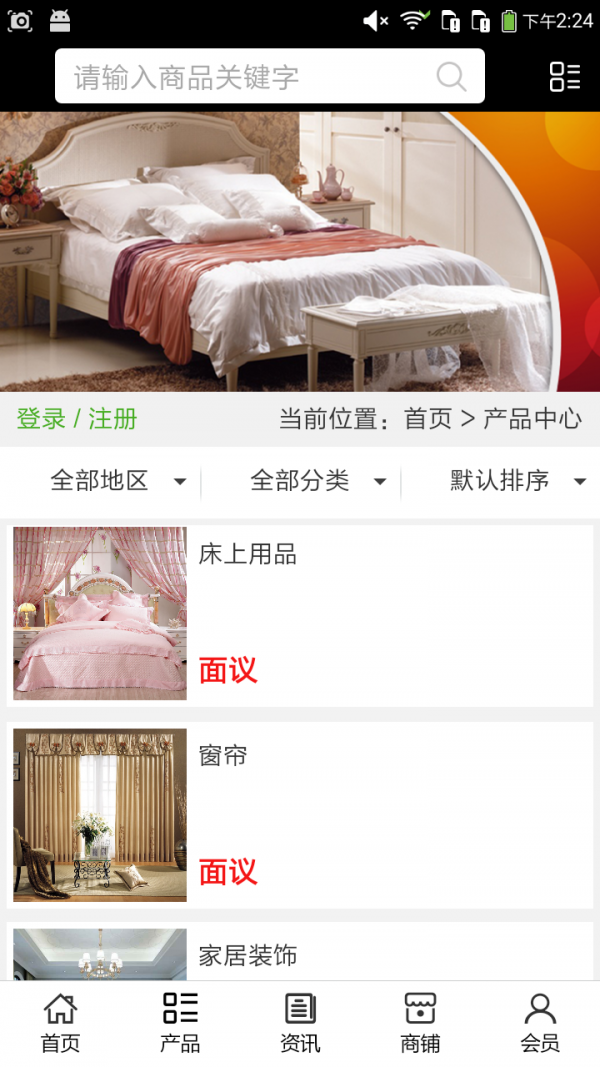Switch to the 资讯 tab
Viewport: 600px width, 1067px height.
click(x=300, y=1023)
